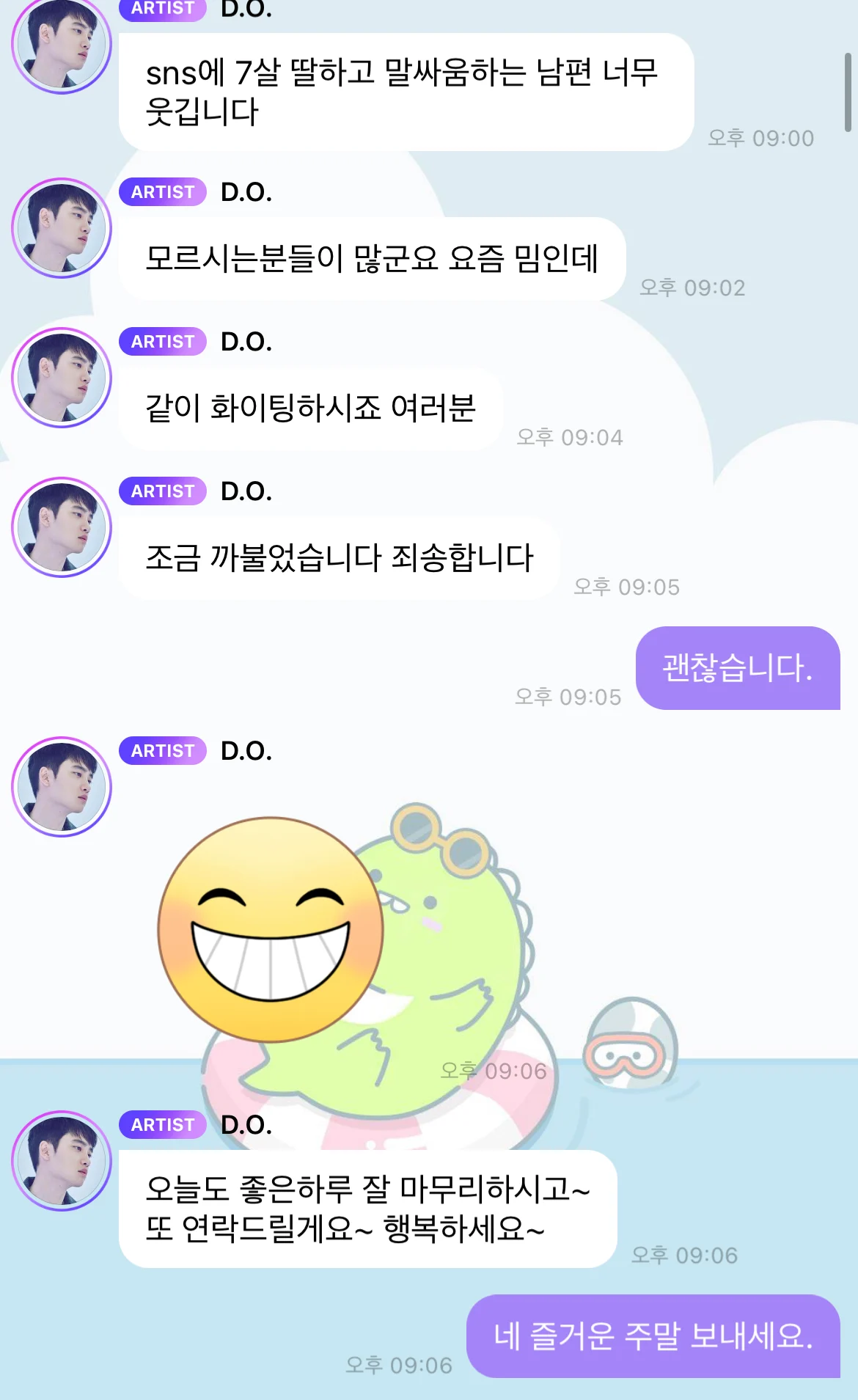Viewport: 858px width, 1400px height.
Task: Open D.O.'s avatar beside 같이 화이팅하시죠 message
Action: tap(62, 378)
